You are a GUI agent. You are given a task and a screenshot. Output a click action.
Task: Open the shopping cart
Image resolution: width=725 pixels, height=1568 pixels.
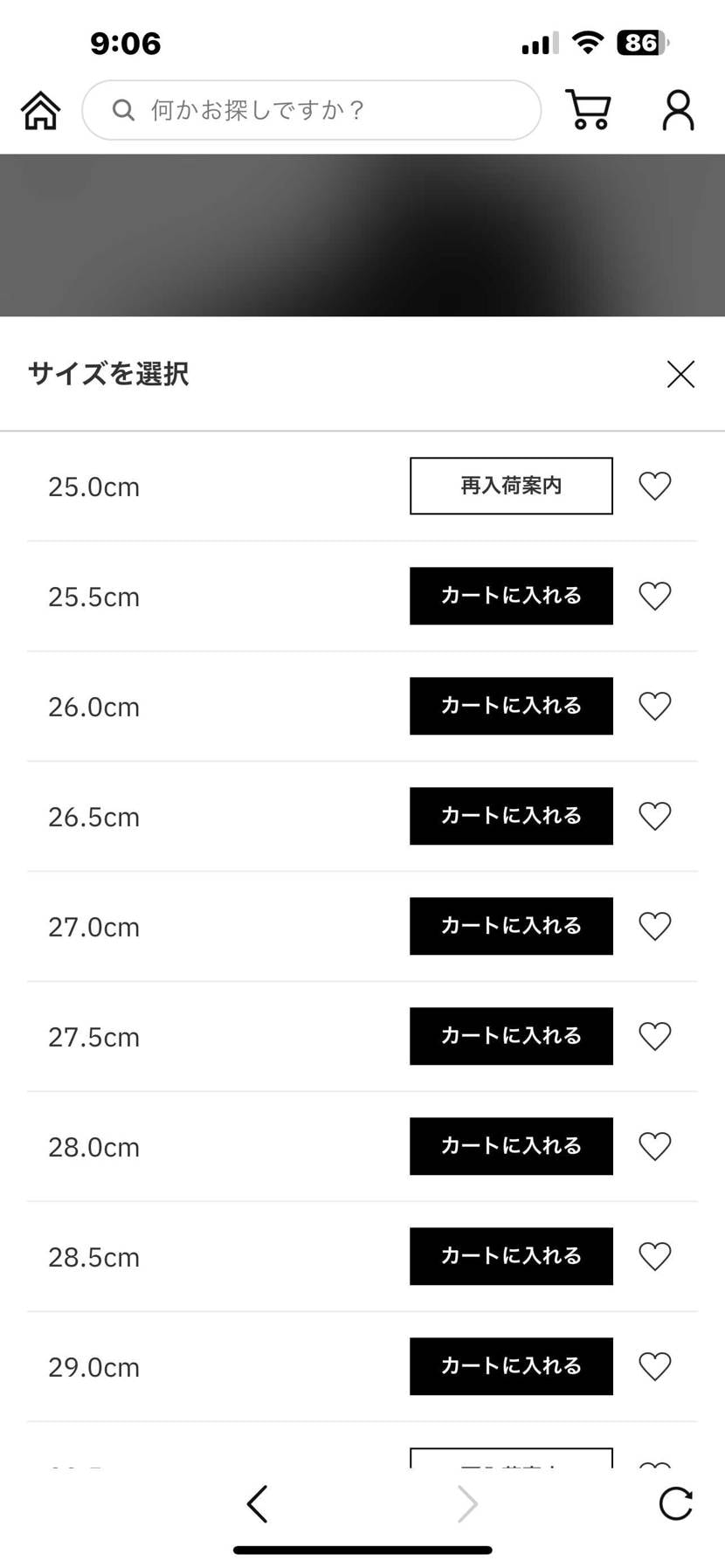(x=587, y=109)
